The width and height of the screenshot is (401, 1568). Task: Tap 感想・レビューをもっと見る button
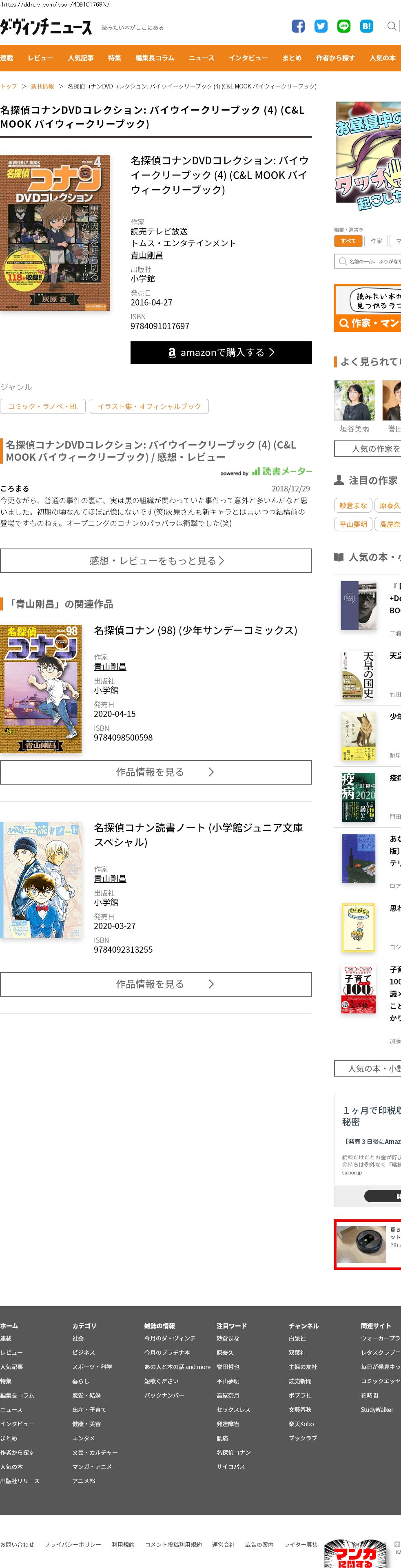156,561
